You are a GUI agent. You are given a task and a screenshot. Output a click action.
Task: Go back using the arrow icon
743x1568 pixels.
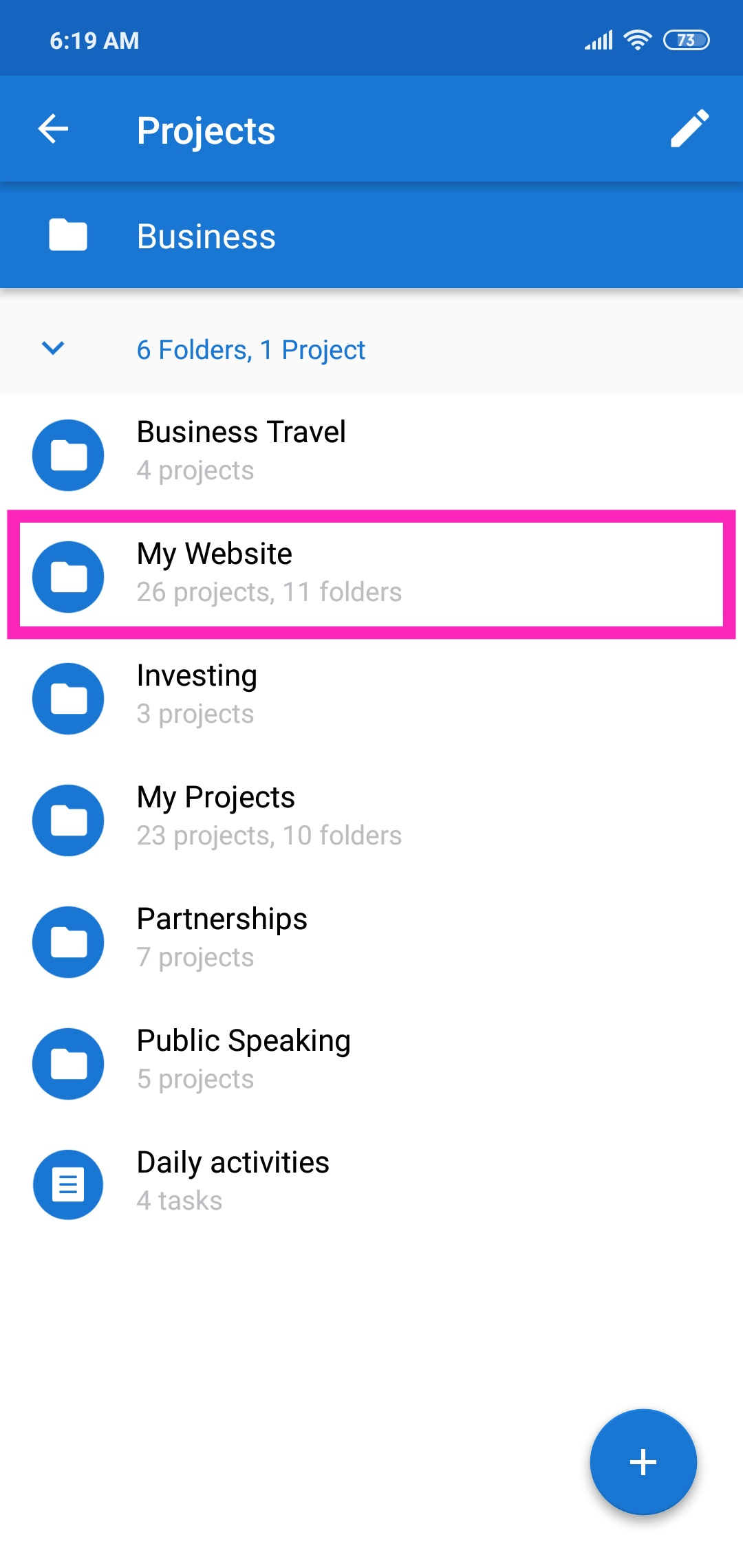53,129
